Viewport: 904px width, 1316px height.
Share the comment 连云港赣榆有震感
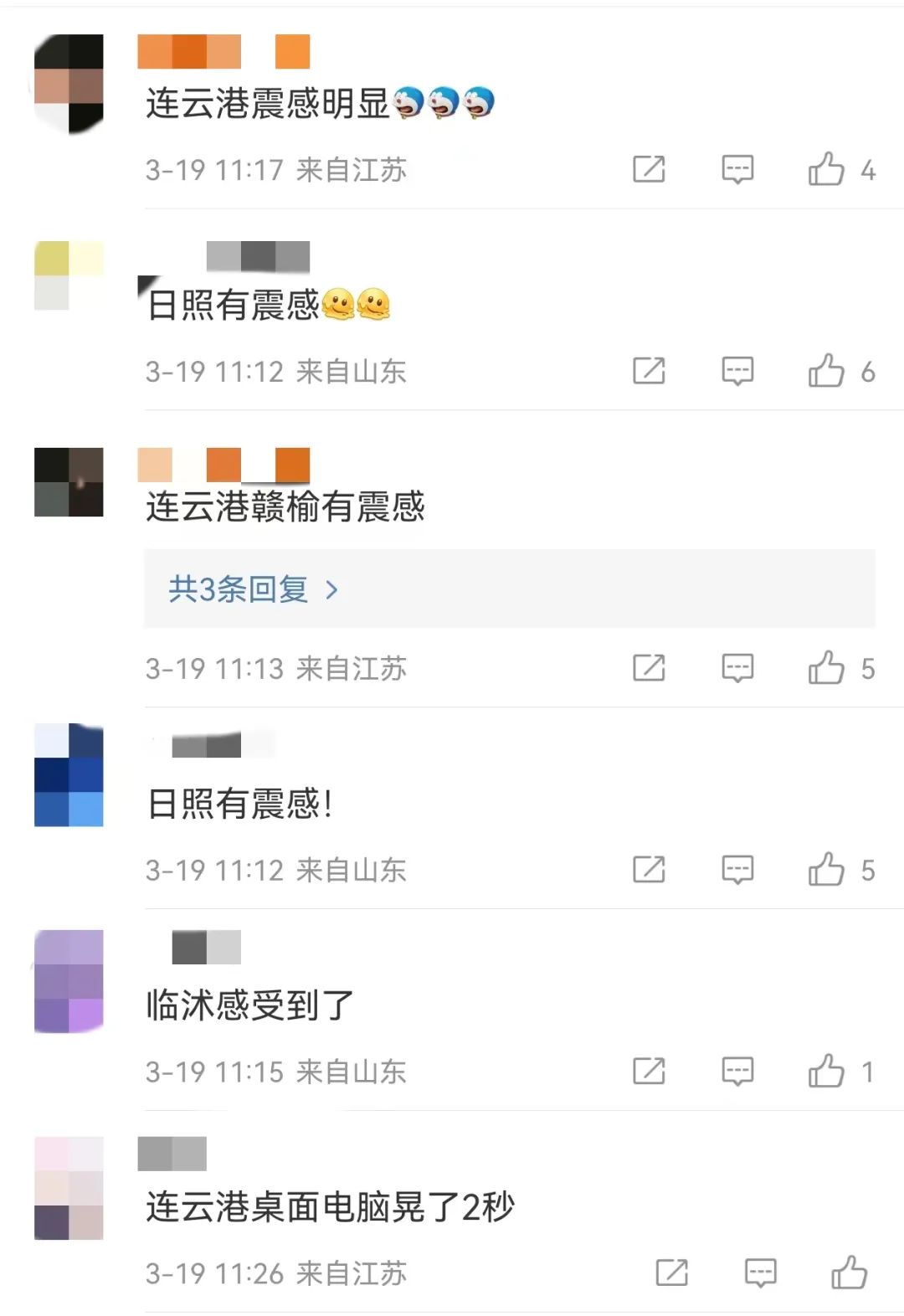pos(649,668)
